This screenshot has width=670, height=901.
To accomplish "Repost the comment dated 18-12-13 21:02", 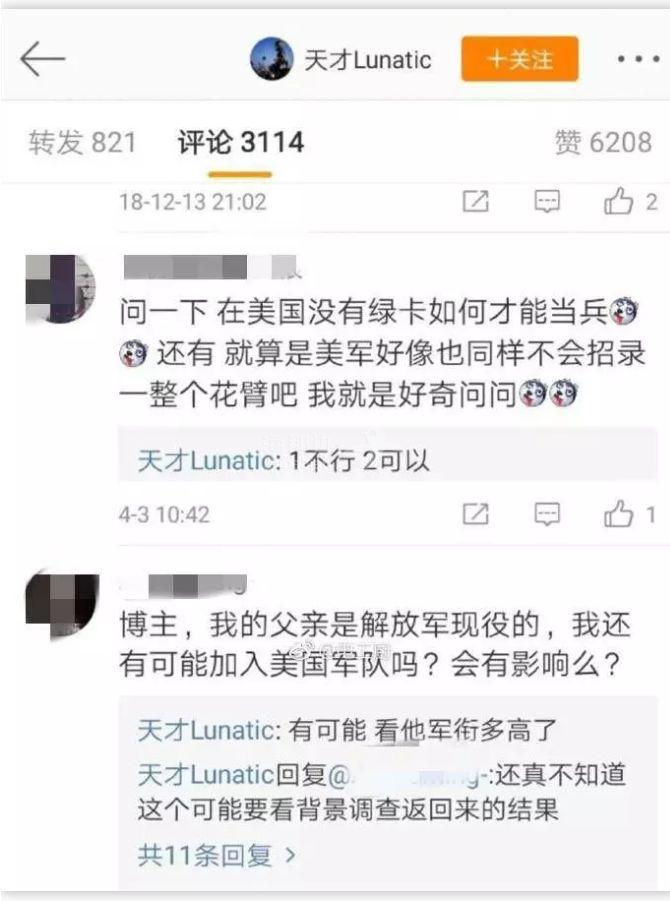I will [x=476, y=202].
